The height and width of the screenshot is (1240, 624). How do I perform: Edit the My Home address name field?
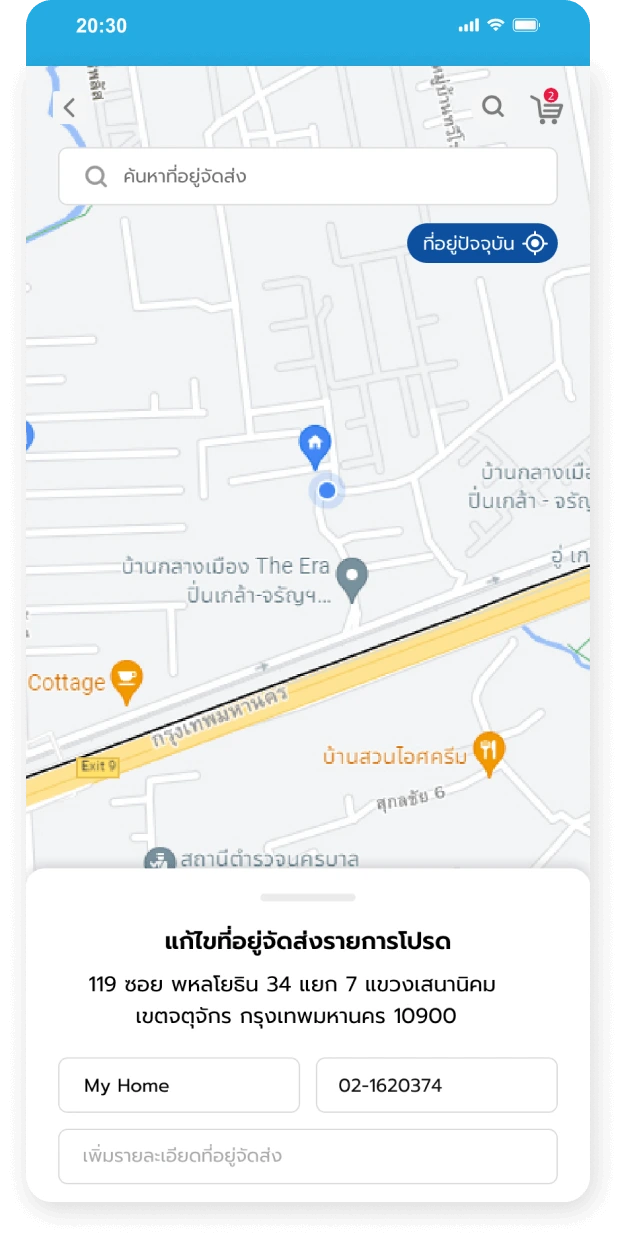[x=179, y=1085]
